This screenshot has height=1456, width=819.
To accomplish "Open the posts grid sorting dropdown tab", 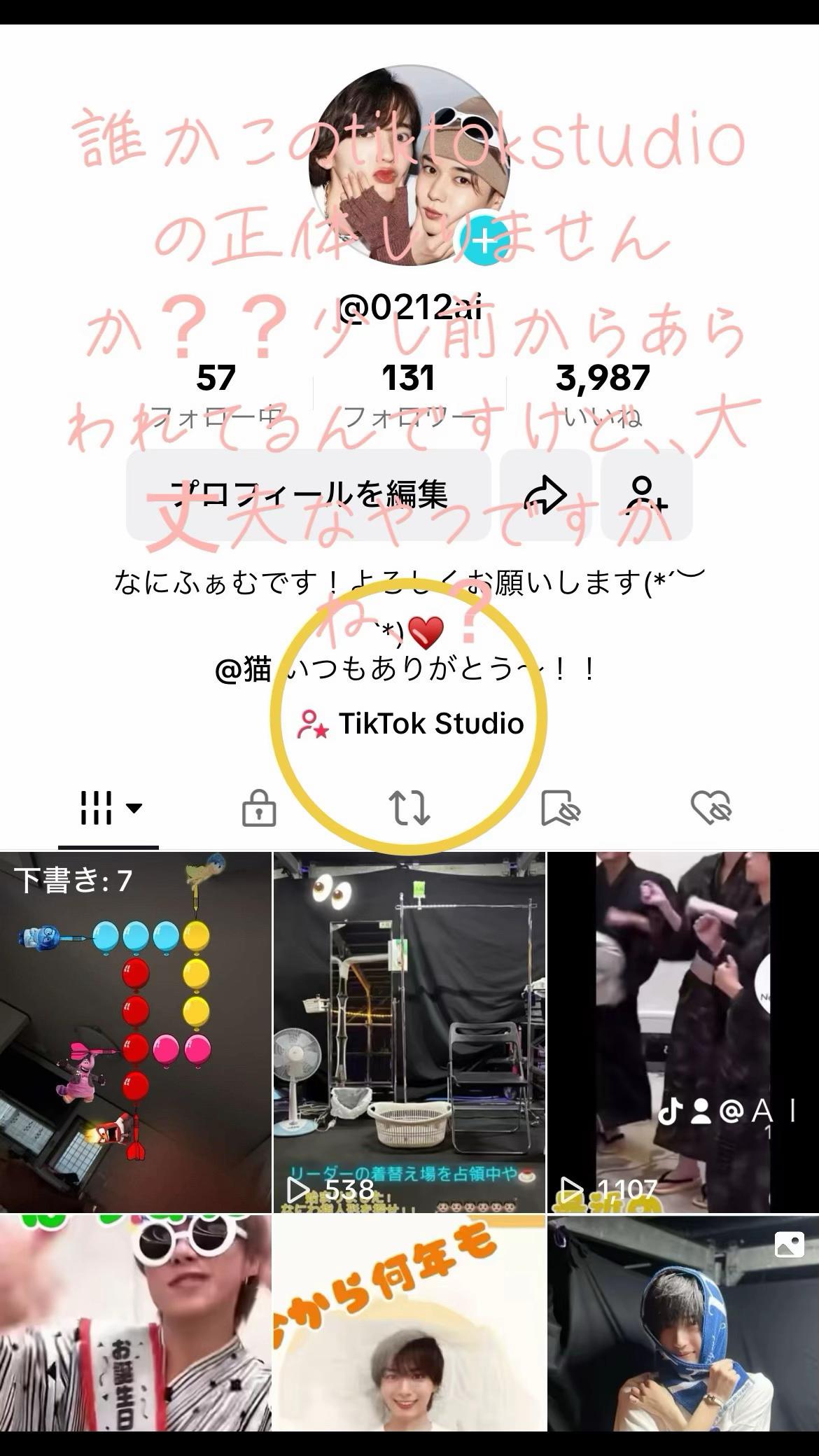I will click(x=109, y=808).
